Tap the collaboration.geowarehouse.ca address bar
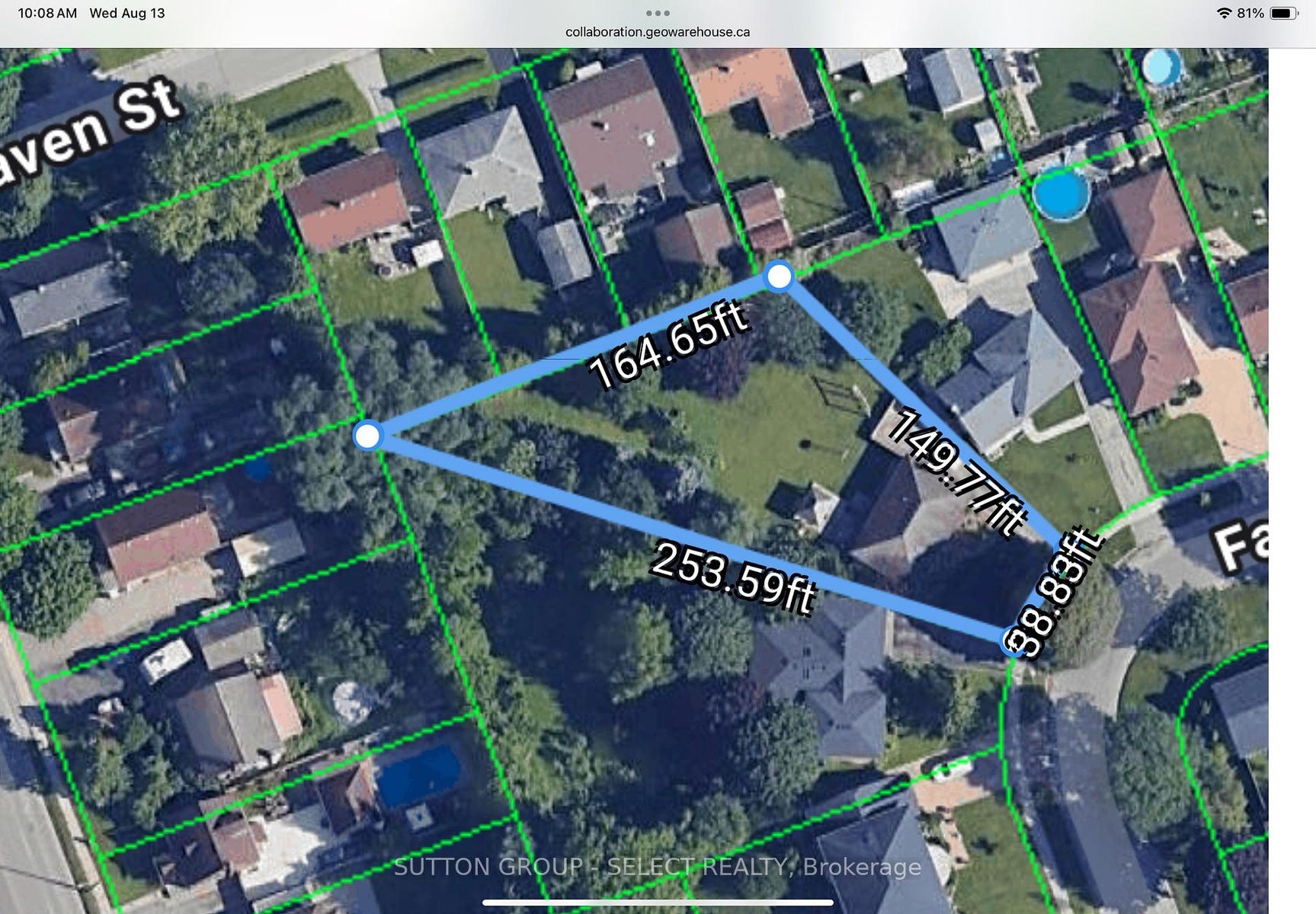 (657, 32)
